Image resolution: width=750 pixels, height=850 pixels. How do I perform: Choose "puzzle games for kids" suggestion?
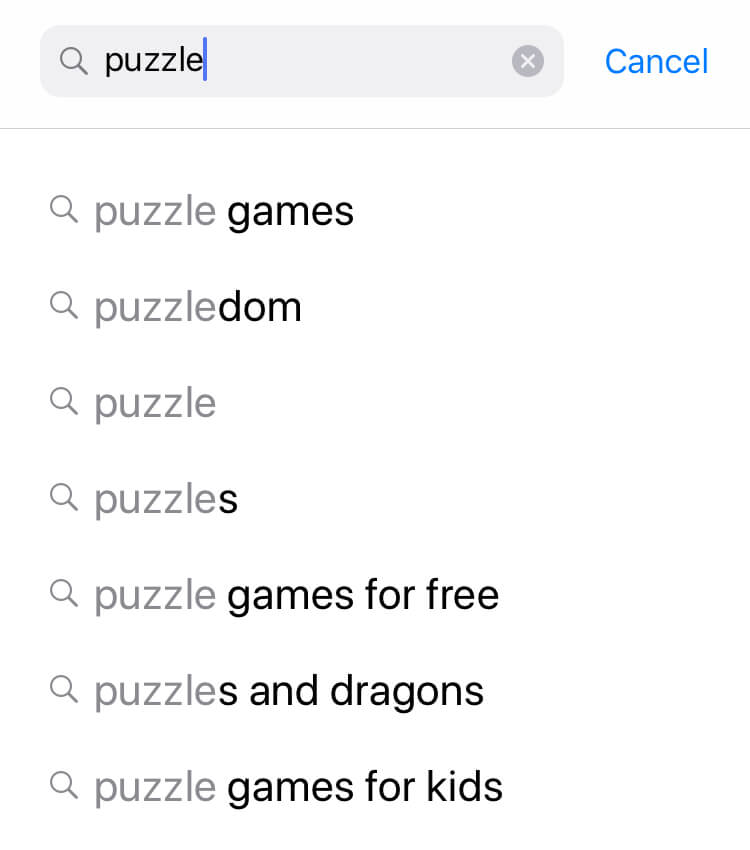pyautogui.click(x=298, y=788)
